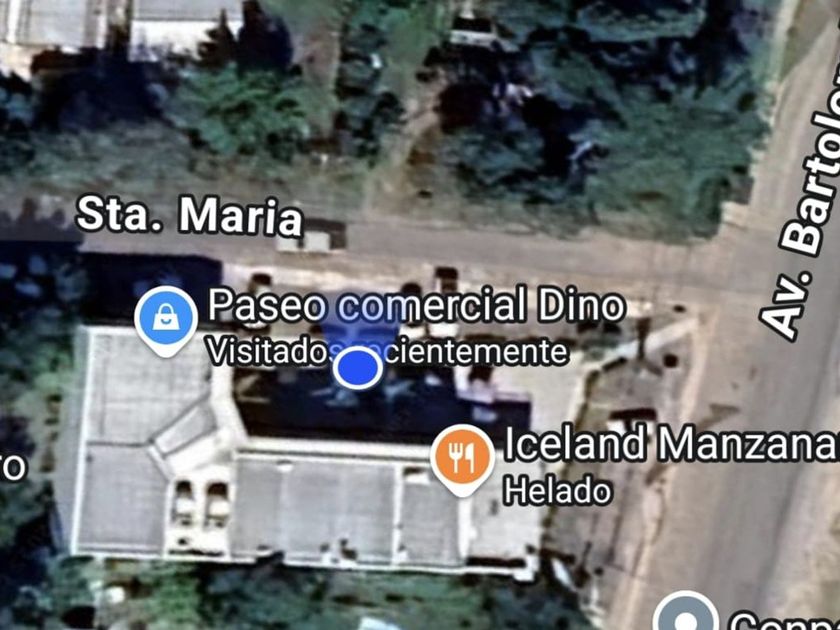This screenshot has height=630, width=840.
Task: Tap the blue current location dot
Action: point(356,368)
